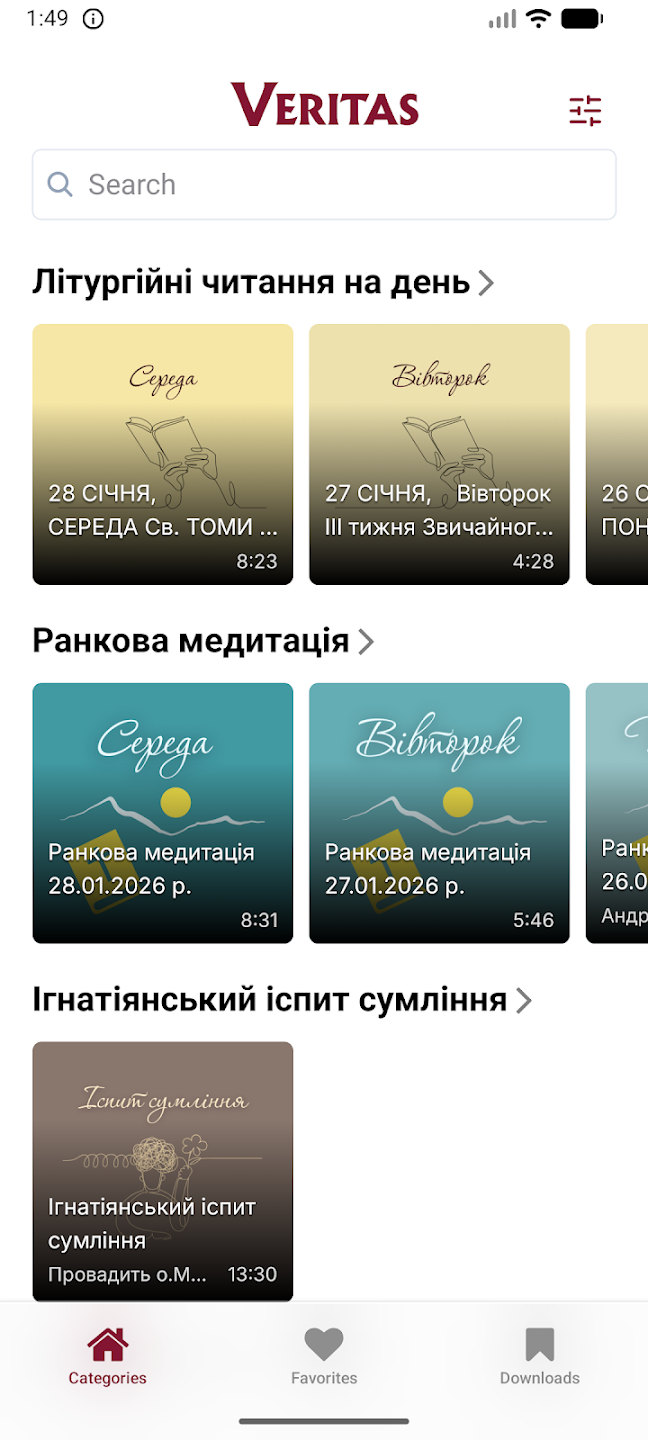Switch to the Favorites tab

point(324,1356)
